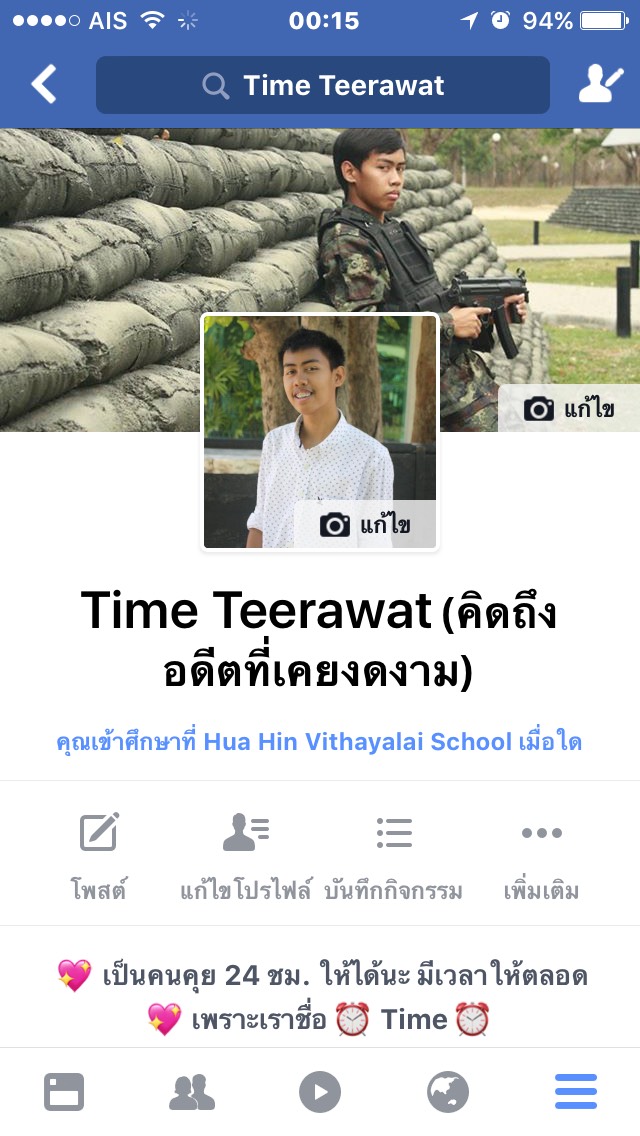Switch to the News Feed tab

click(64, 1092)
